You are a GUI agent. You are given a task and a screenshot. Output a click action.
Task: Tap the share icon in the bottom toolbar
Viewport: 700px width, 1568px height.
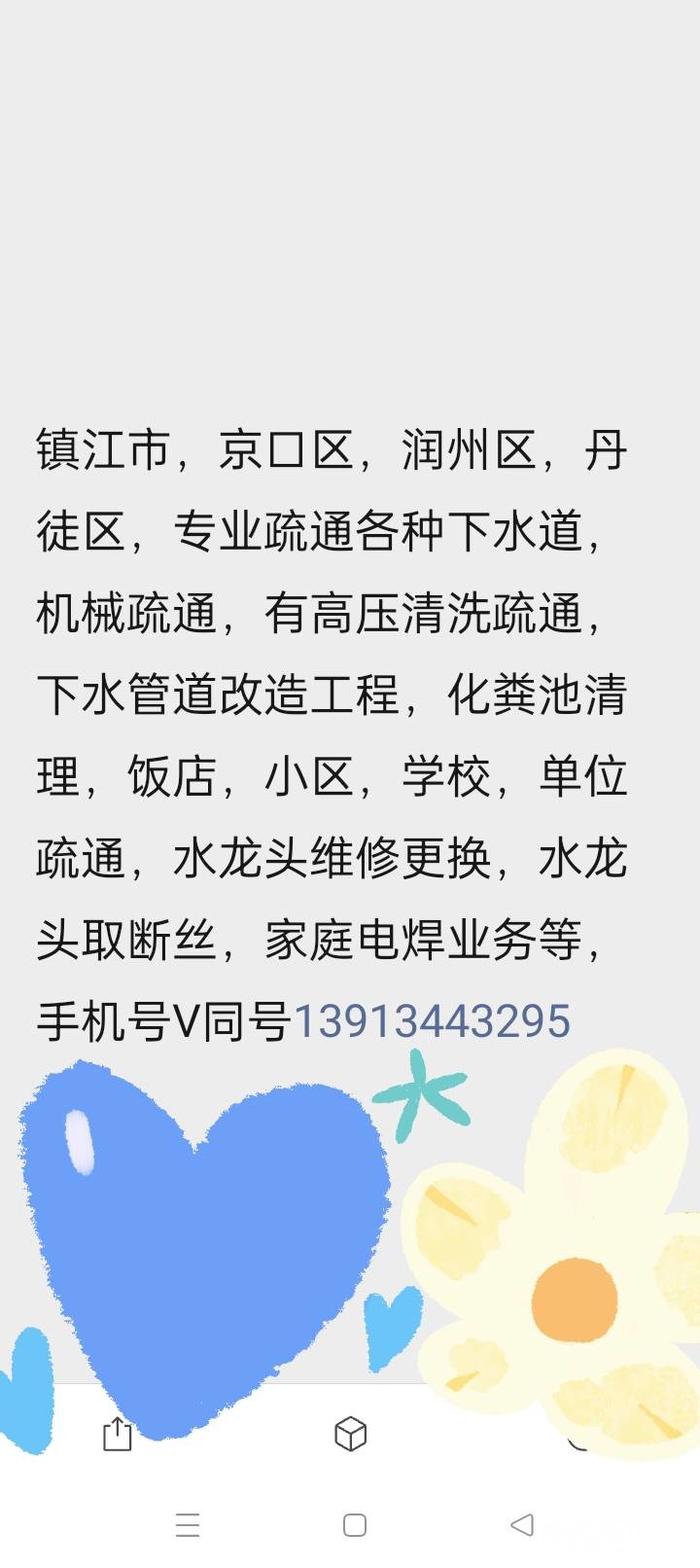tap(117, 1434)
